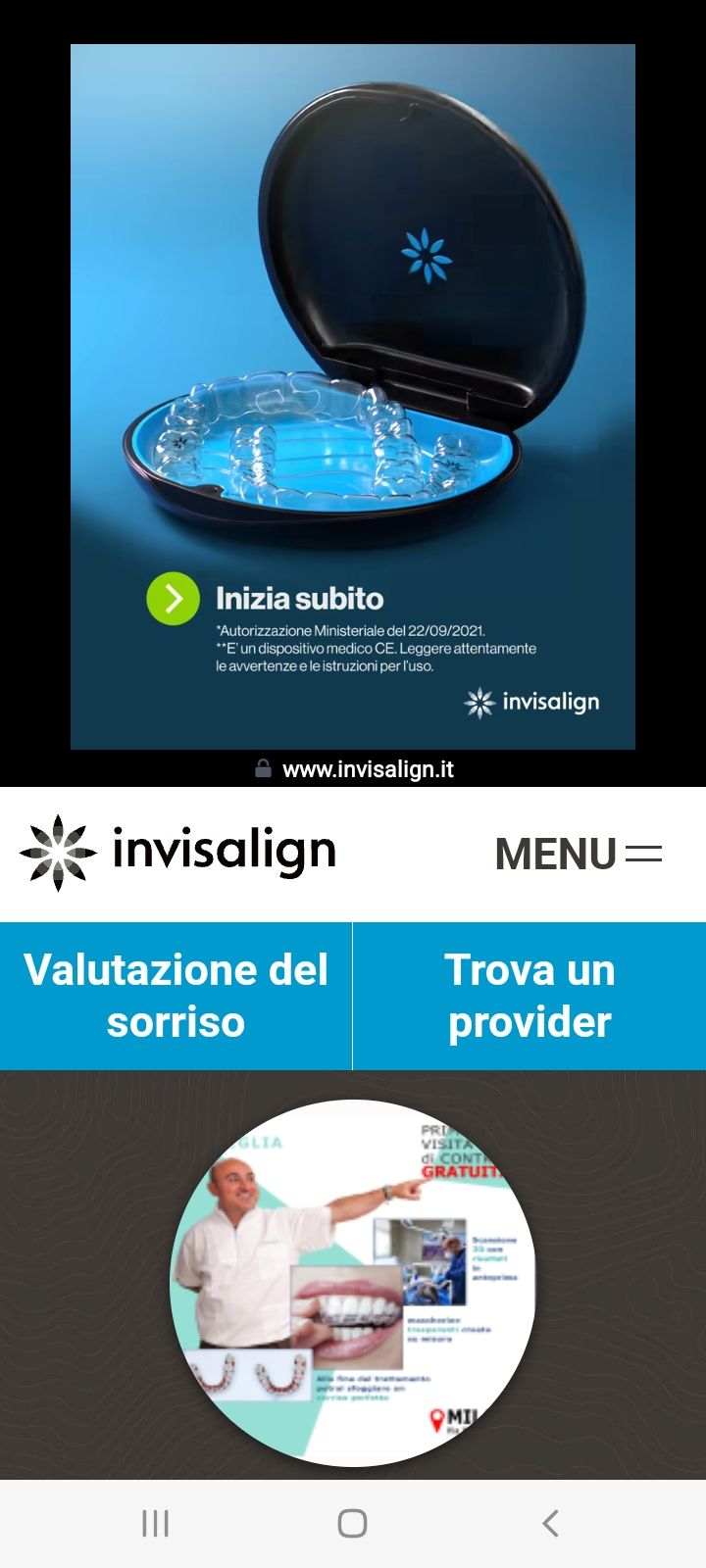Screen dimensions: 706x1568
Task: Open the Invisalign ad banner
Action: [x=353, y=397]
